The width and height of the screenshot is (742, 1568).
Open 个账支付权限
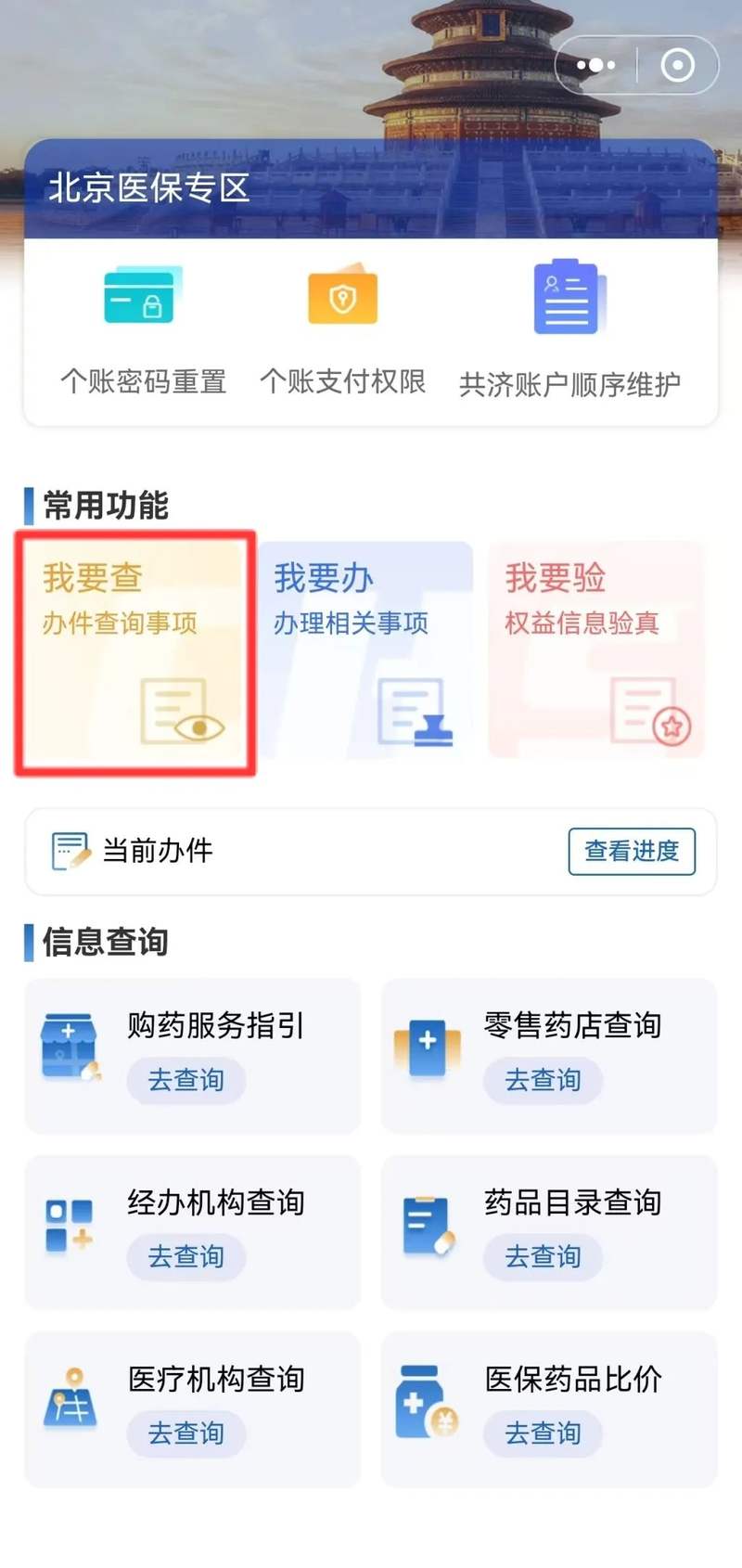(342, 328)
